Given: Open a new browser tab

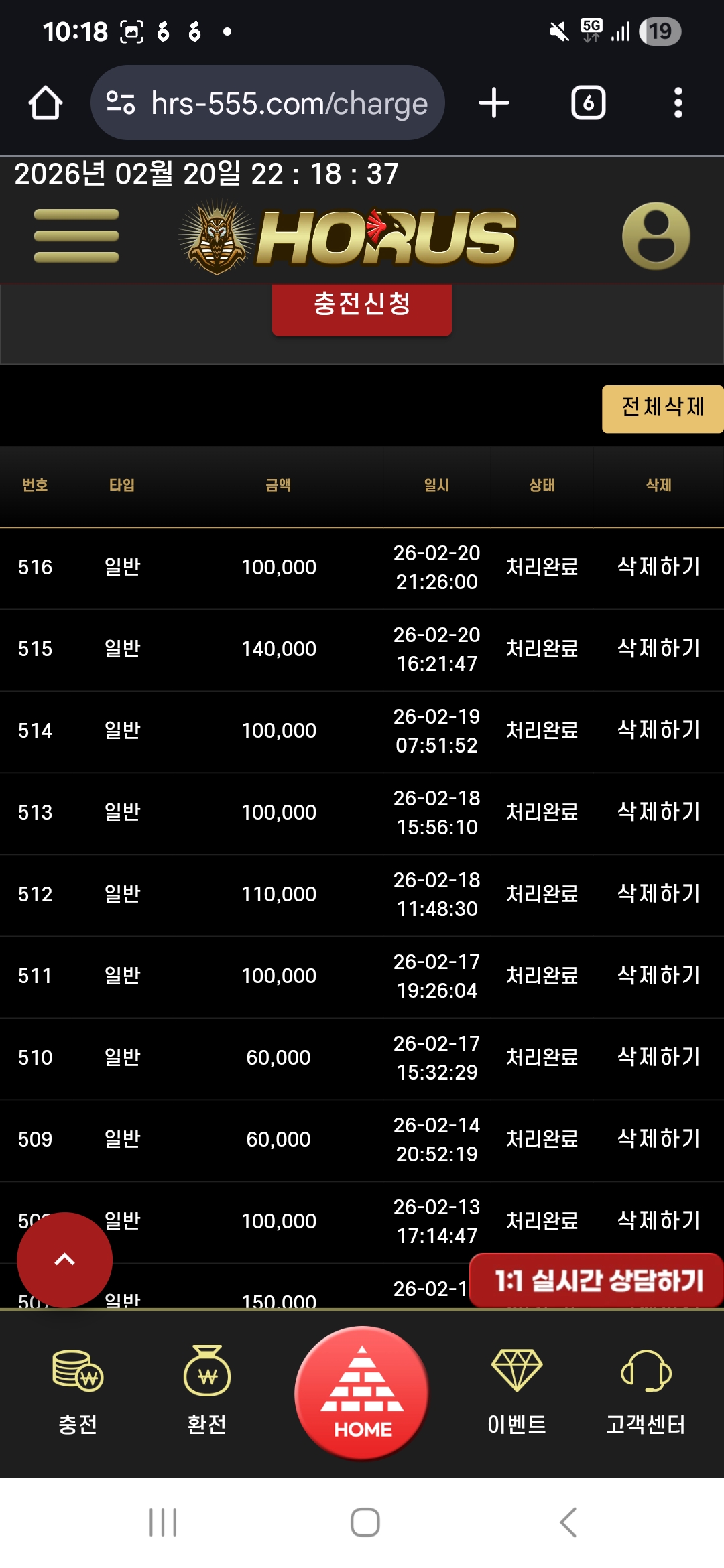Looking at the screenshot, I should (x=494, y=103).
